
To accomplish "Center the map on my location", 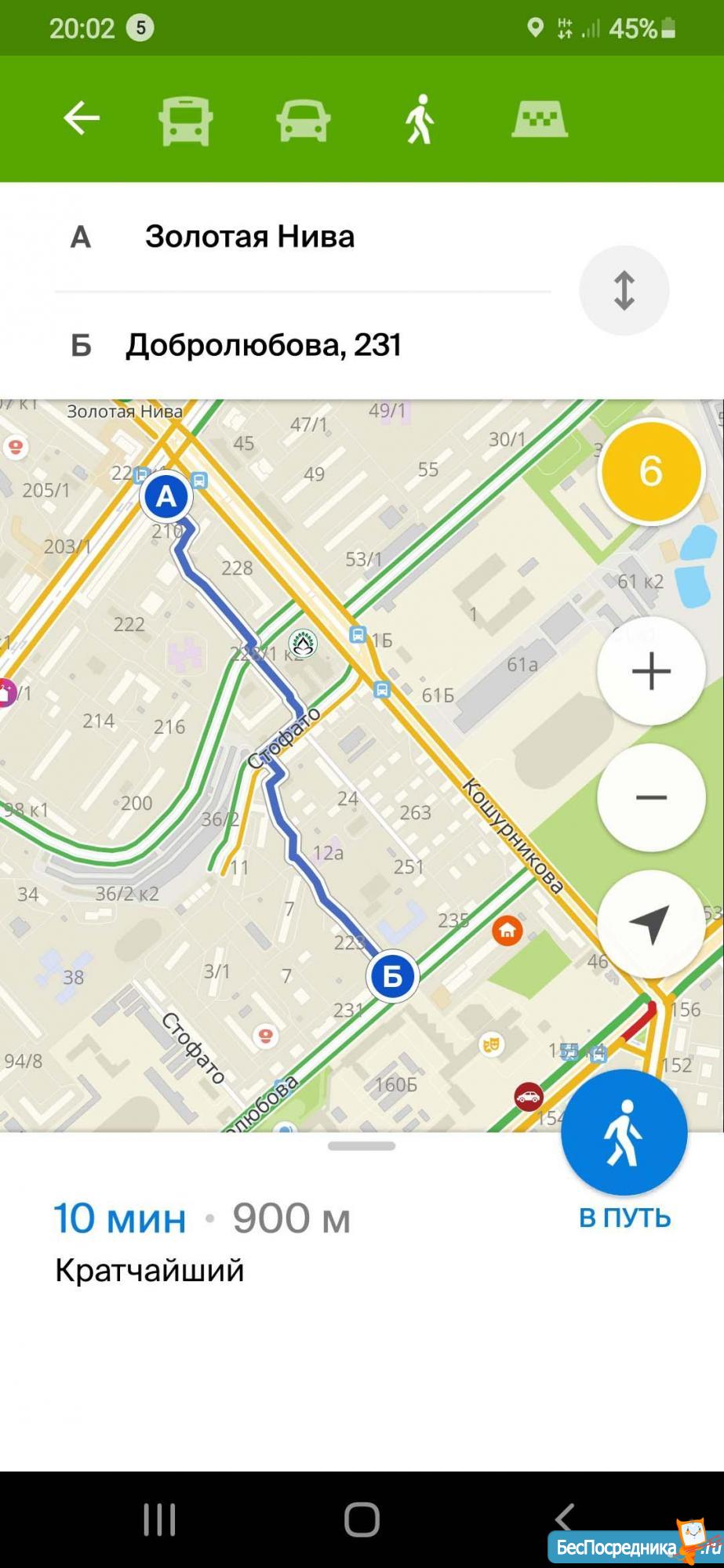I will (651, 924).
